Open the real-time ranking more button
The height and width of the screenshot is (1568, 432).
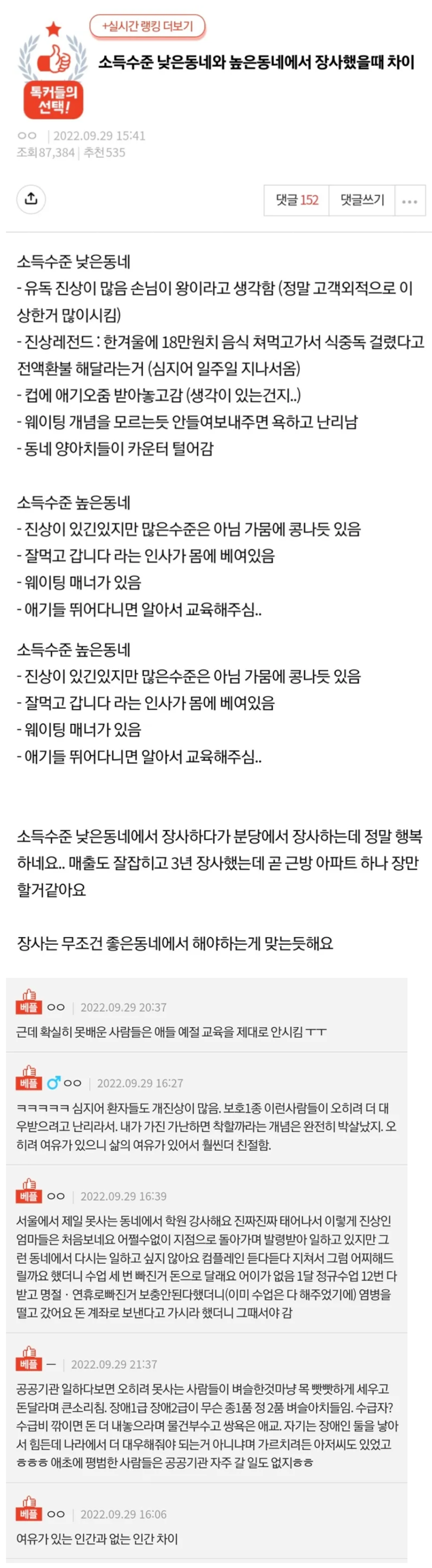(x=147, y=26)
